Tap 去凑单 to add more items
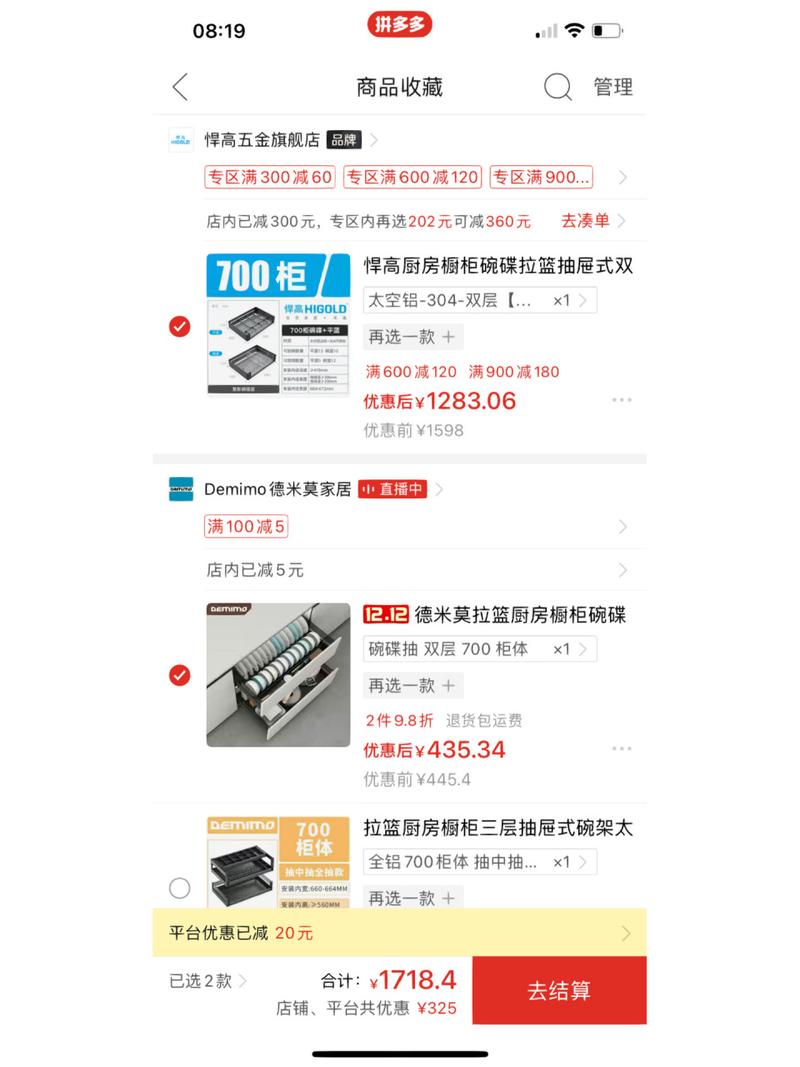 pos(585,220)
